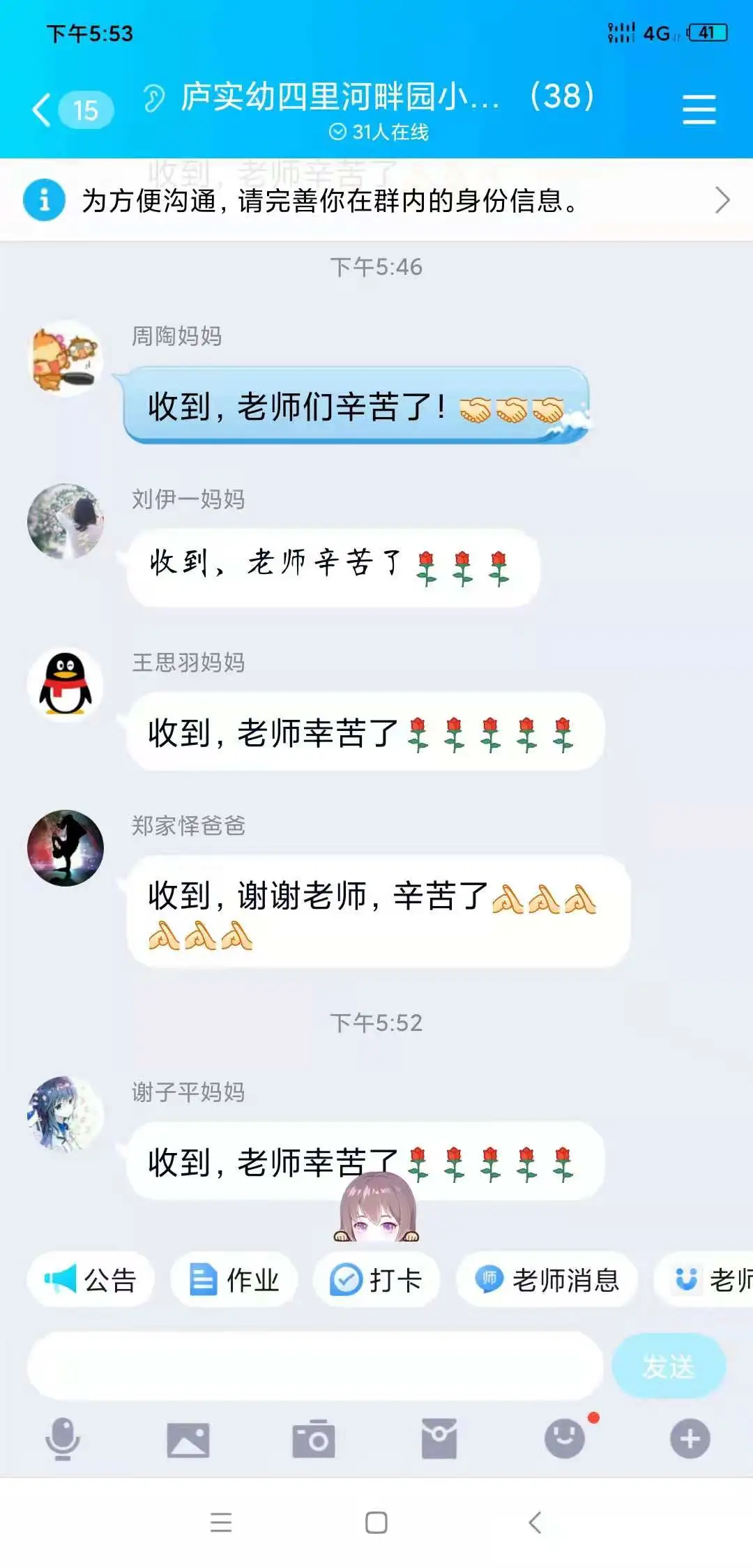Viewport: 753px width, 1568px height.
Task: Tap the system back button
Action: (x=535, y=1522)
